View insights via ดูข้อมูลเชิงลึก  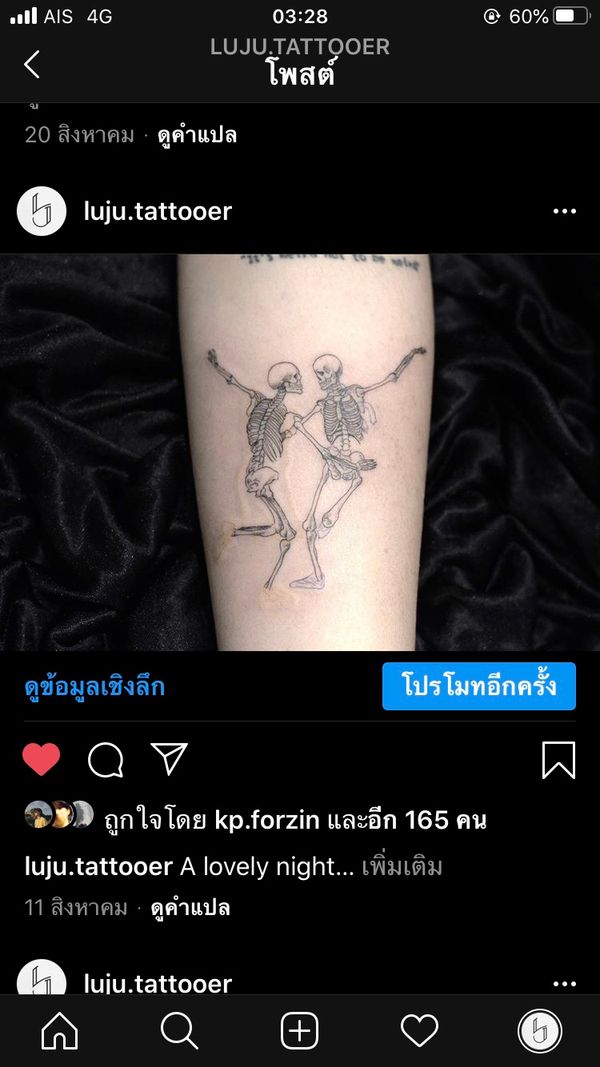click(x=95, y=687)
